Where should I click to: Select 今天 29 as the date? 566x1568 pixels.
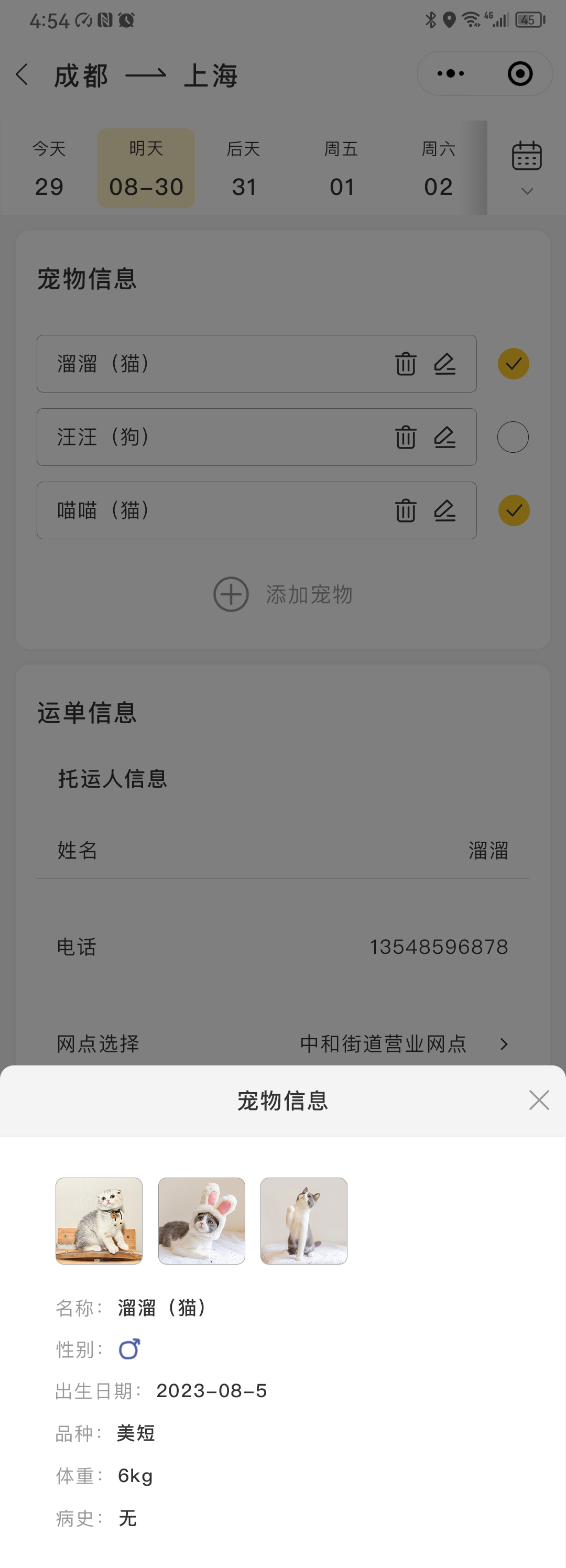[x=49, y=169]
